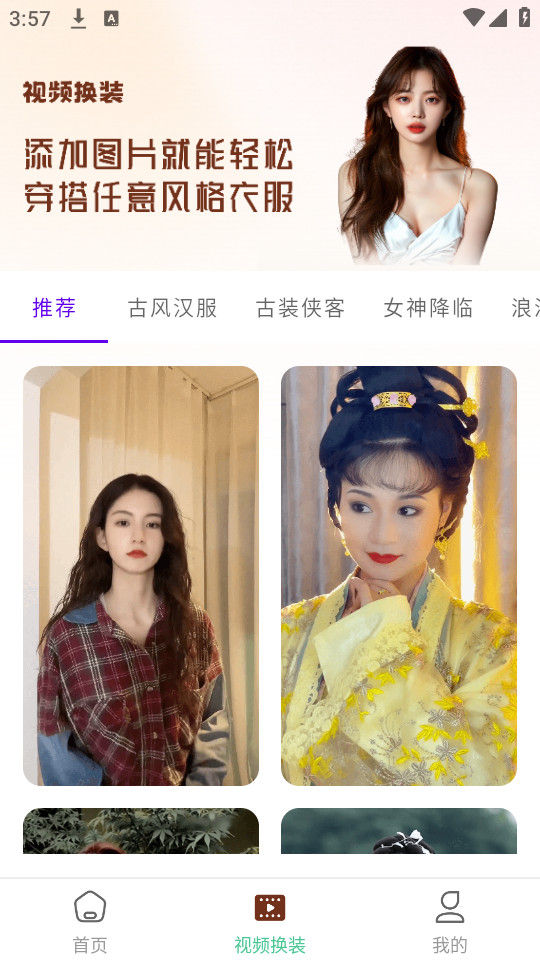Switch to the 古风汉服 tab

172,307
